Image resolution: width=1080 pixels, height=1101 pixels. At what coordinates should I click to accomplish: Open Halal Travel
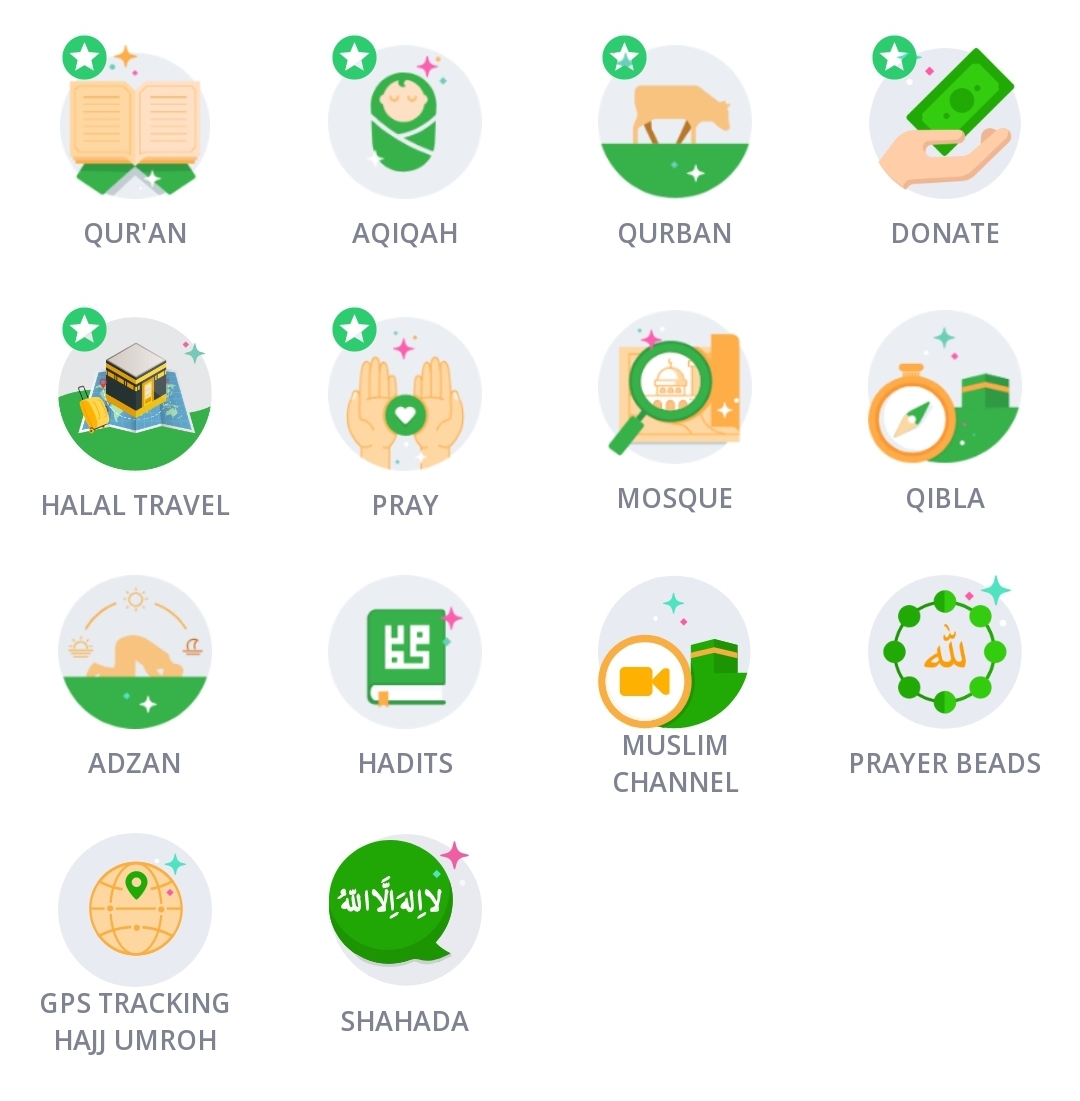pos(135,393)
